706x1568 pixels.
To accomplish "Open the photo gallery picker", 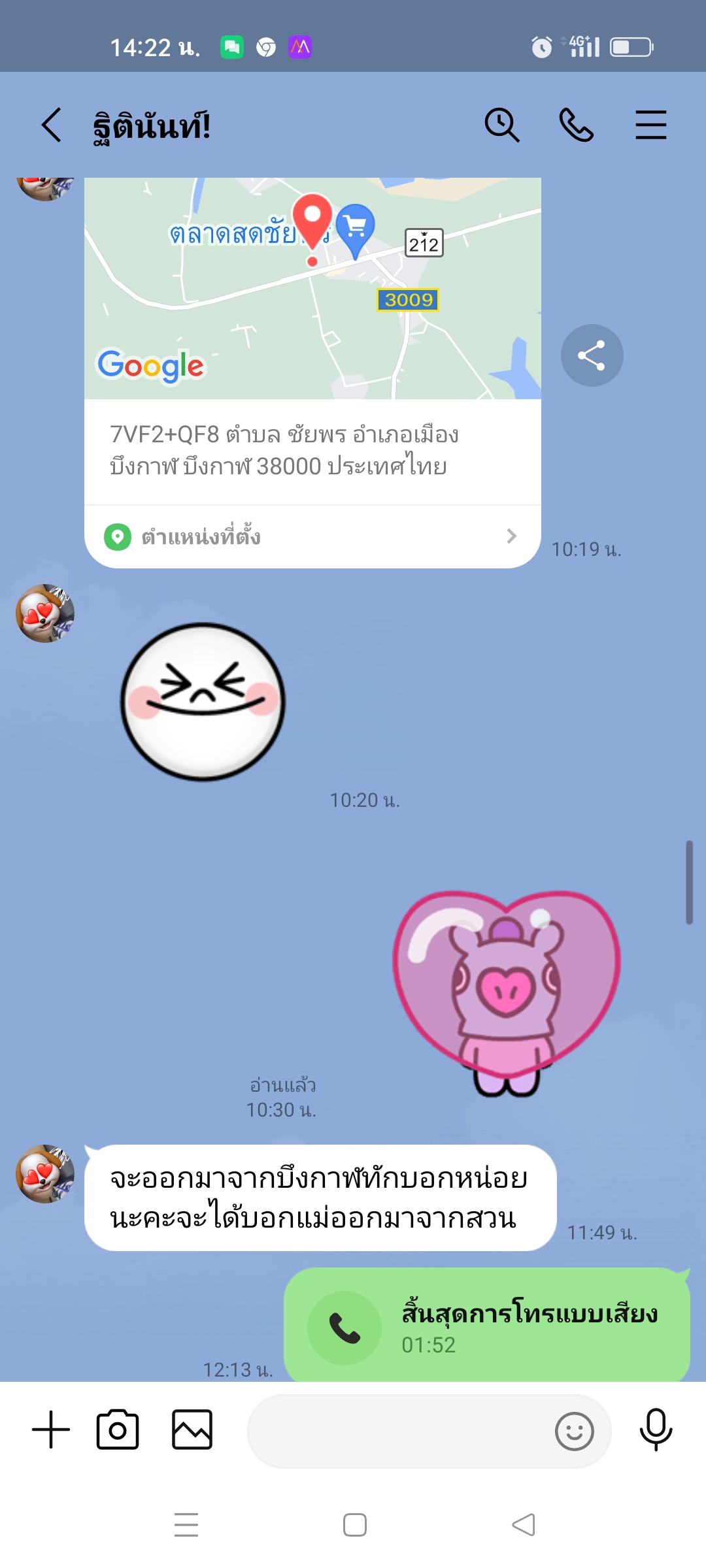I will pos(192,1429).
